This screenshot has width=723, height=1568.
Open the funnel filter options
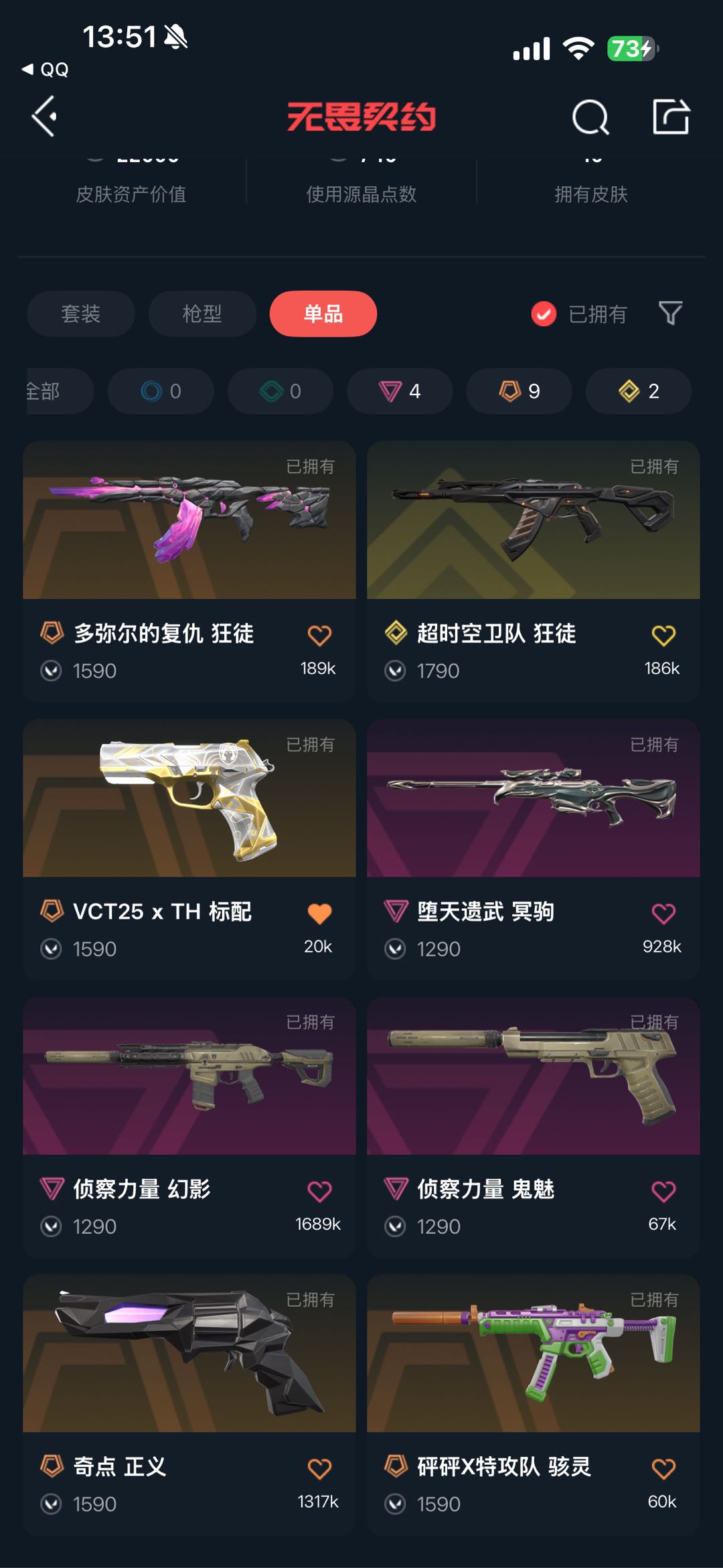pyautogui.click(x=670, y=313)
